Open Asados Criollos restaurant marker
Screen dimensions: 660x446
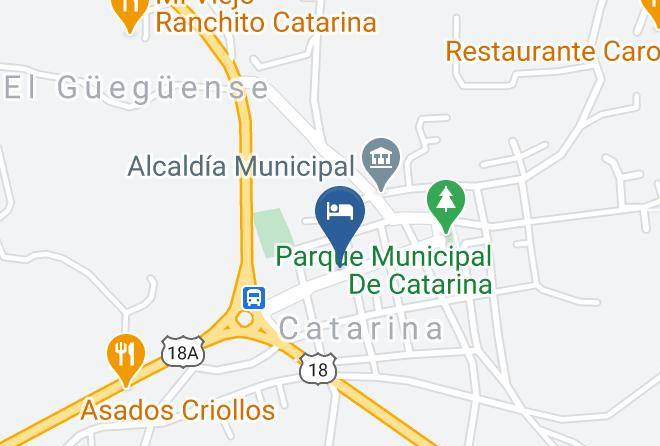point(125,355)
